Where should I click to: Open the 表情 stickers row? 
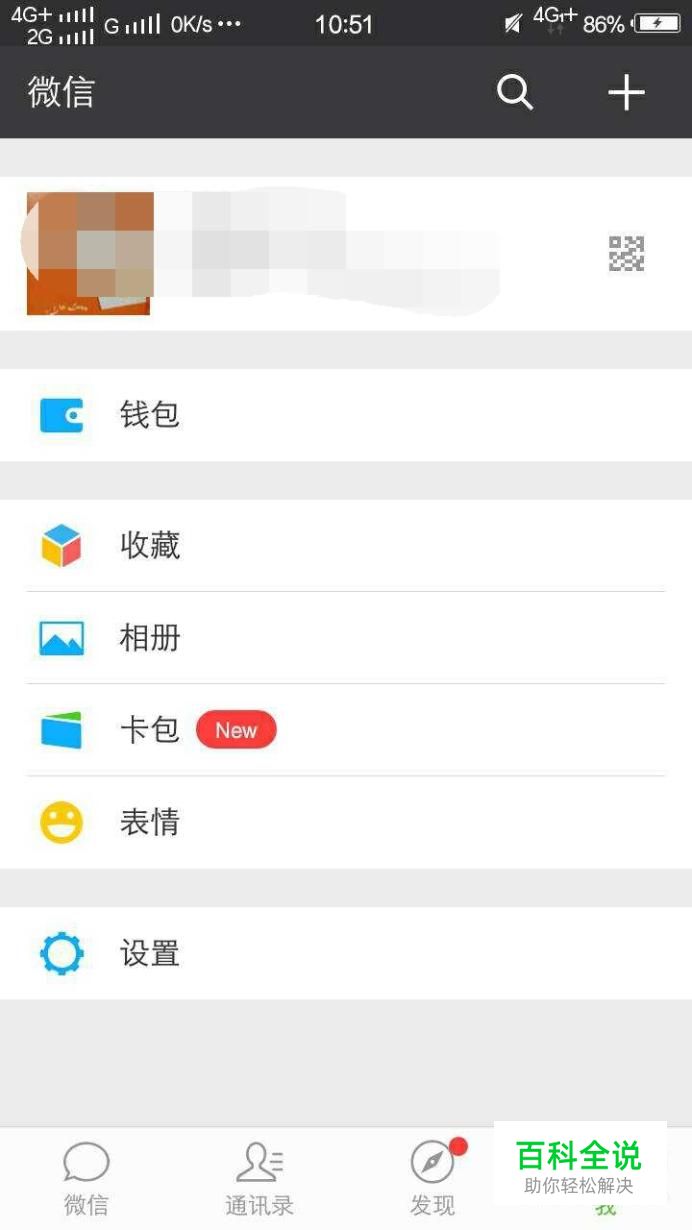coord(346,823)
